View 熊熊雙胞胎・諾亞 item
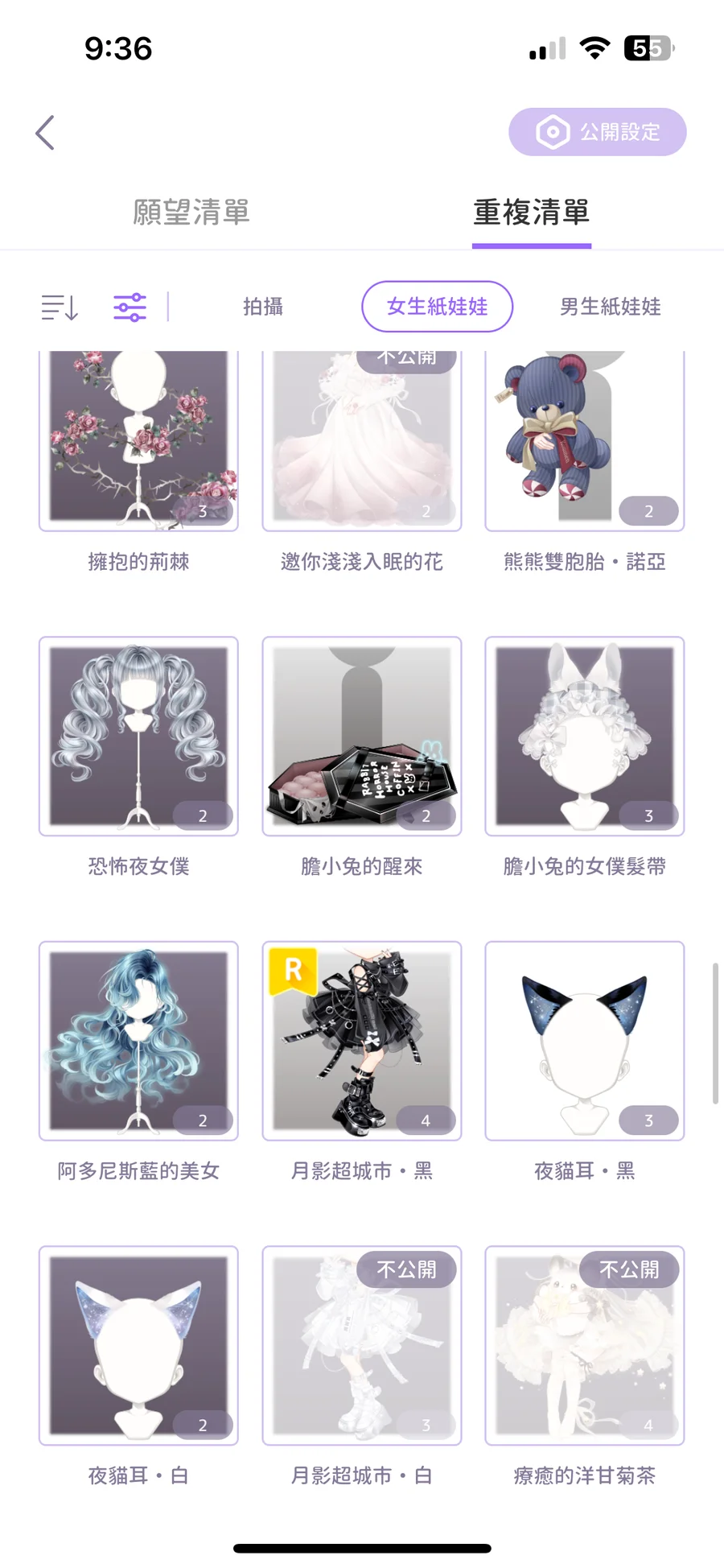 tap(584, 440)
